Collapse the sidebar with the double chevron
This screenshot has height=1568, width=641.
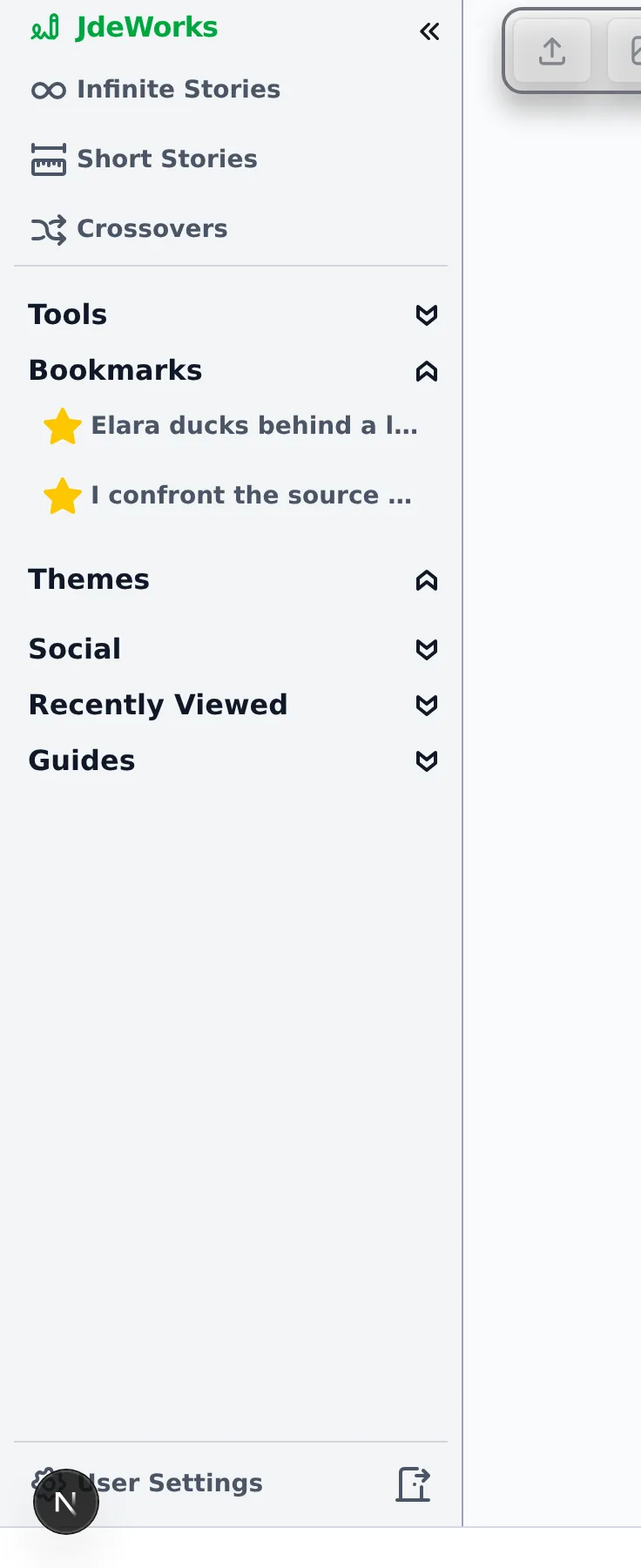429,32
